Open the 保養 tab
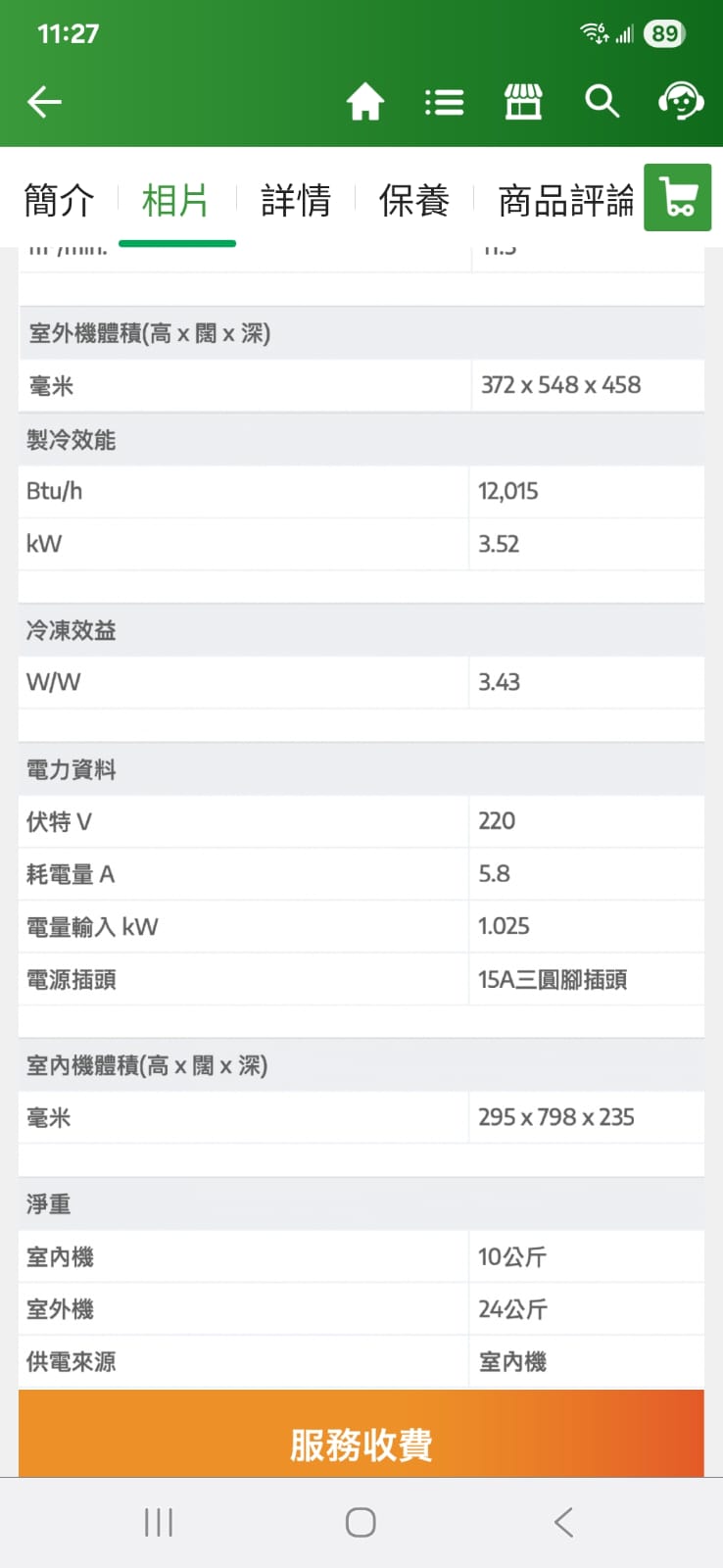Screen dimensions: 723x1568 pos(414,201)
